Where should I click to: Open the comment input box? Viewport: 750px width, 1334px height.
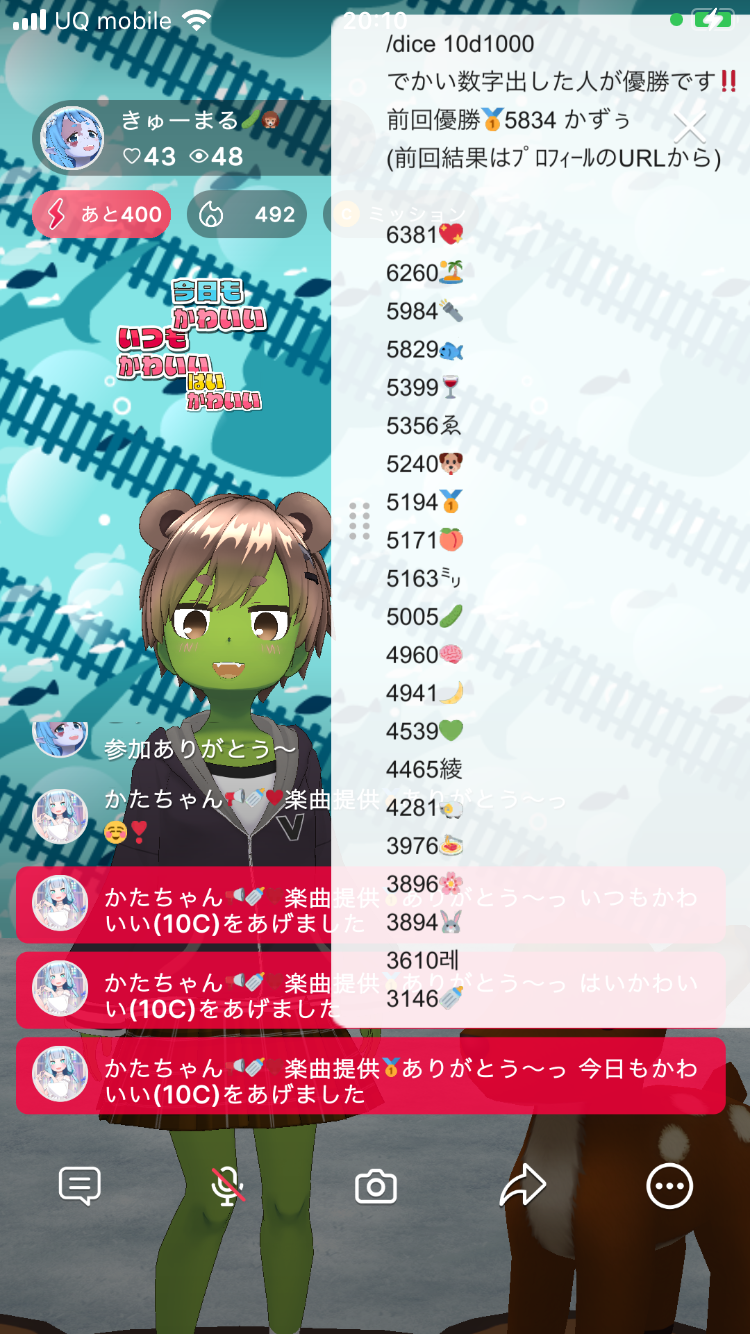pos(80,1186)
